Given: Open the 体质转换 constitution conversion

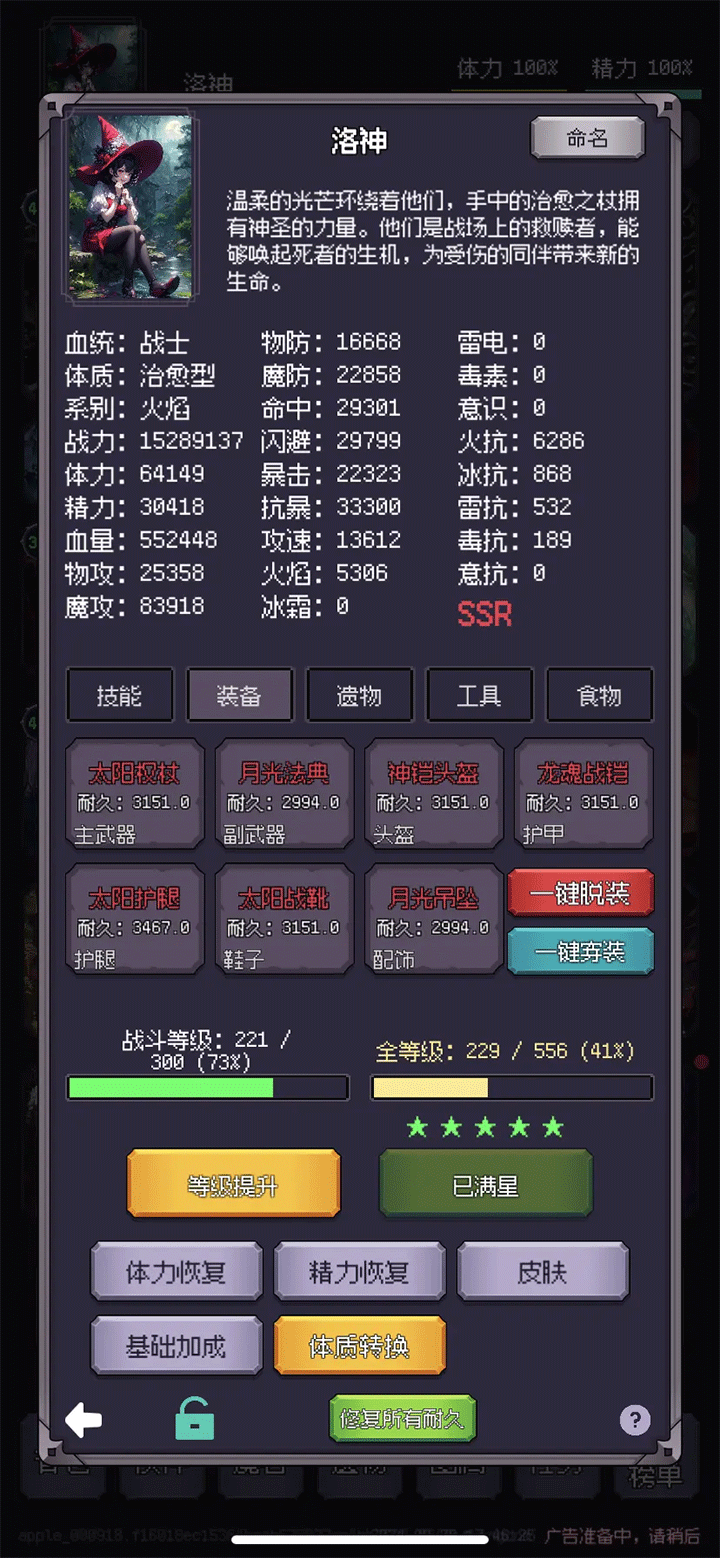Looking at the screenshot, I should pyautogui.click(x=359, y=1346).
